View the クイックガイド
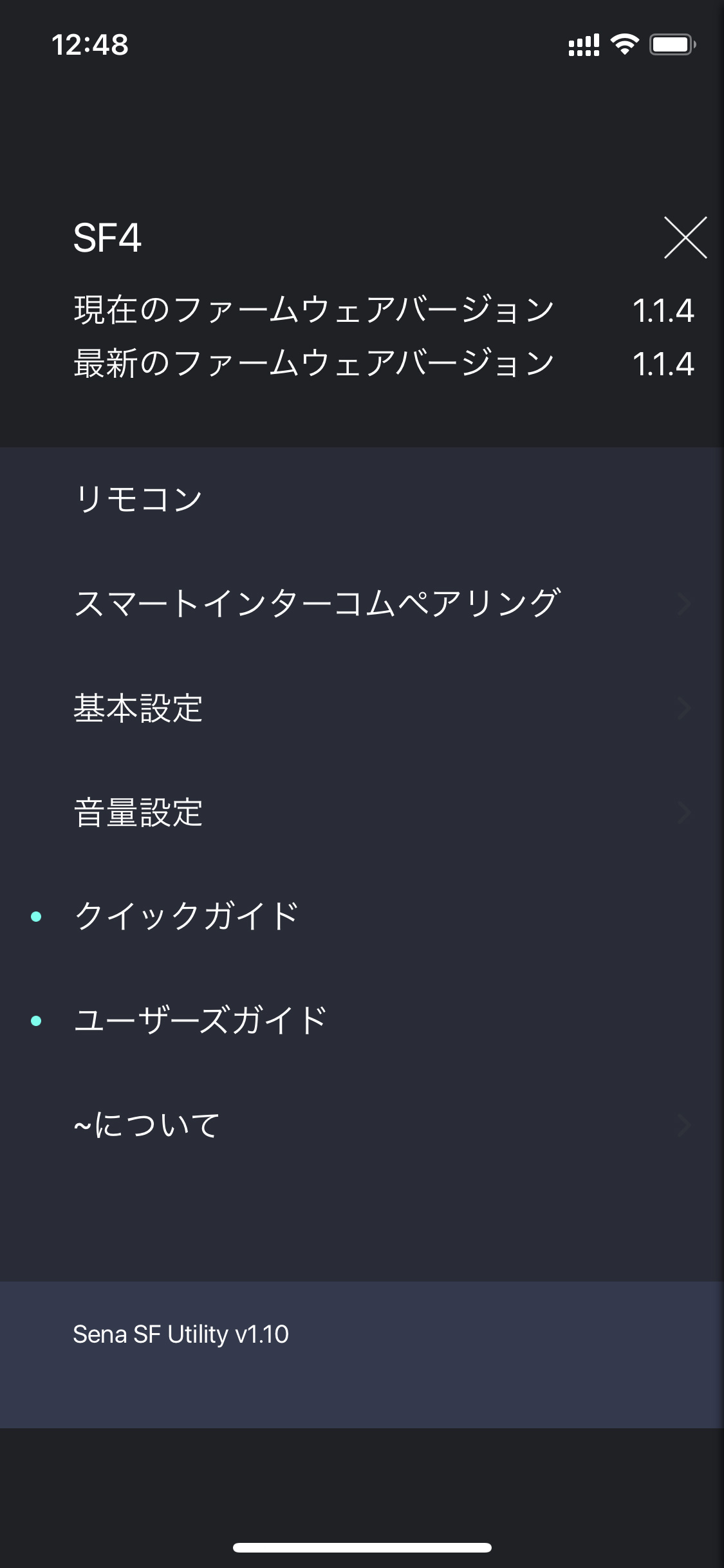The width and height of the screenshot is (724, 1568). coord(362,916)
